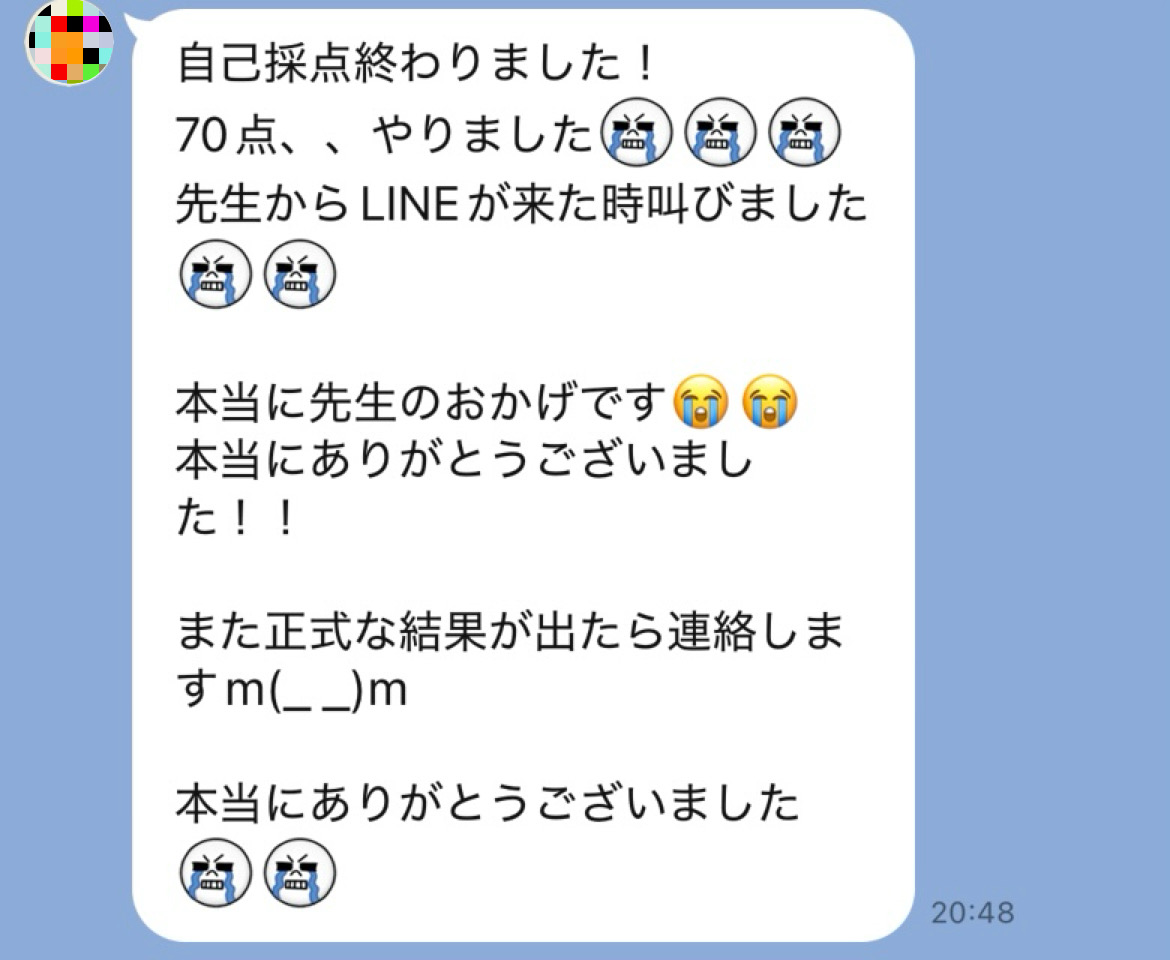Open the message sender's profile picture
Viewport: 1170px width, 960px height.
point(68,42)
